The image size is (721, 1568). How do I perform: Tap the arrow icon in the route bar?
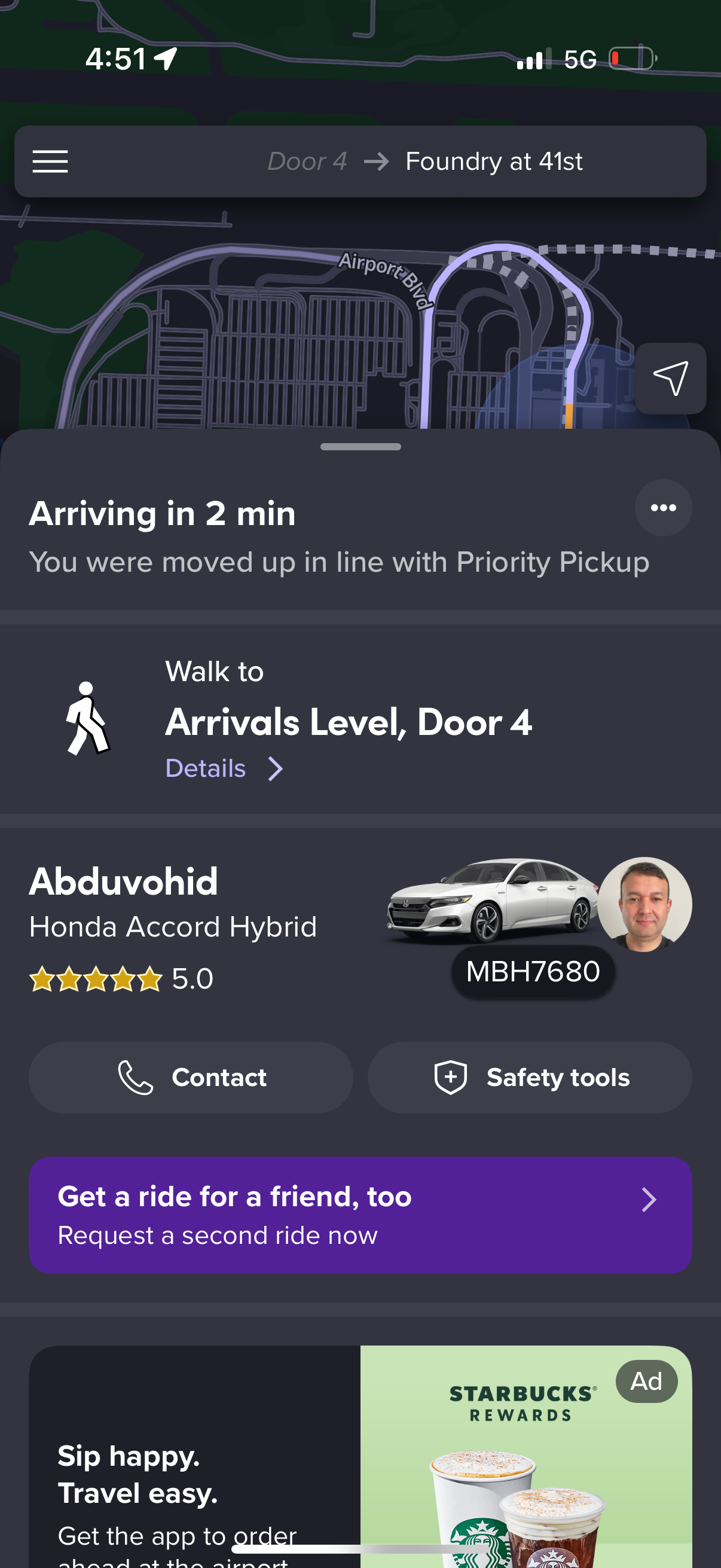[377, 161]
